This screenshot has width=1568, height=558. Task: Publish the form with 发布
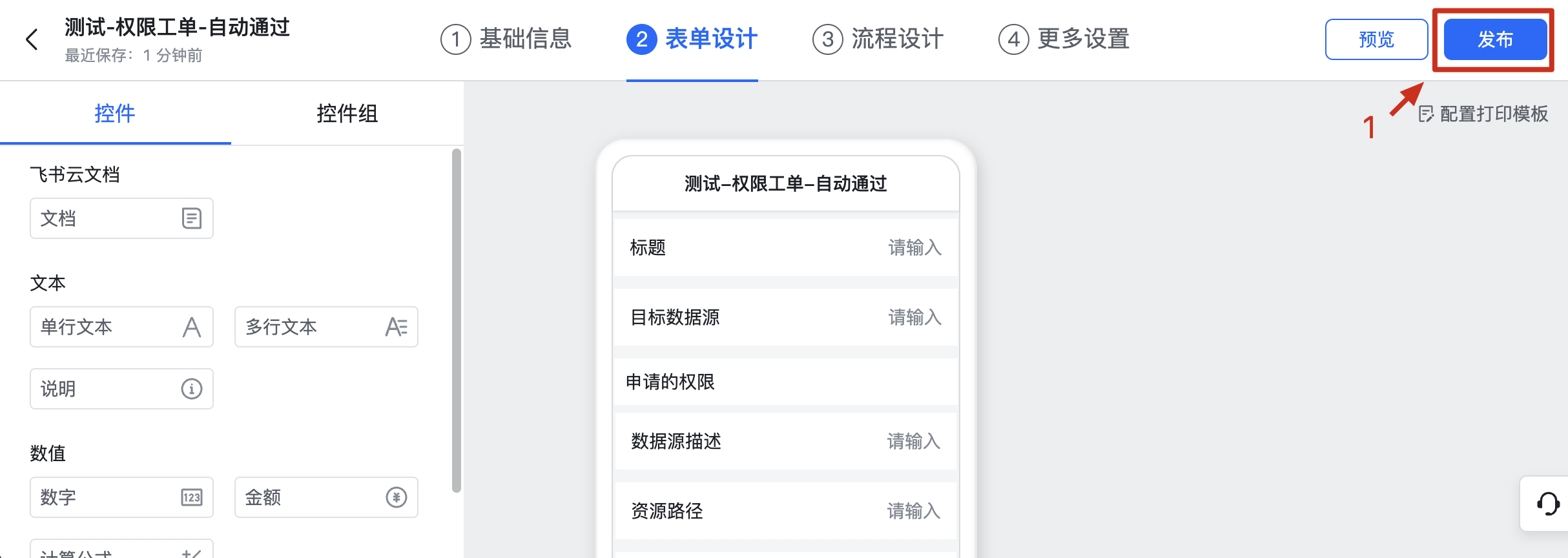[1495, 39]
